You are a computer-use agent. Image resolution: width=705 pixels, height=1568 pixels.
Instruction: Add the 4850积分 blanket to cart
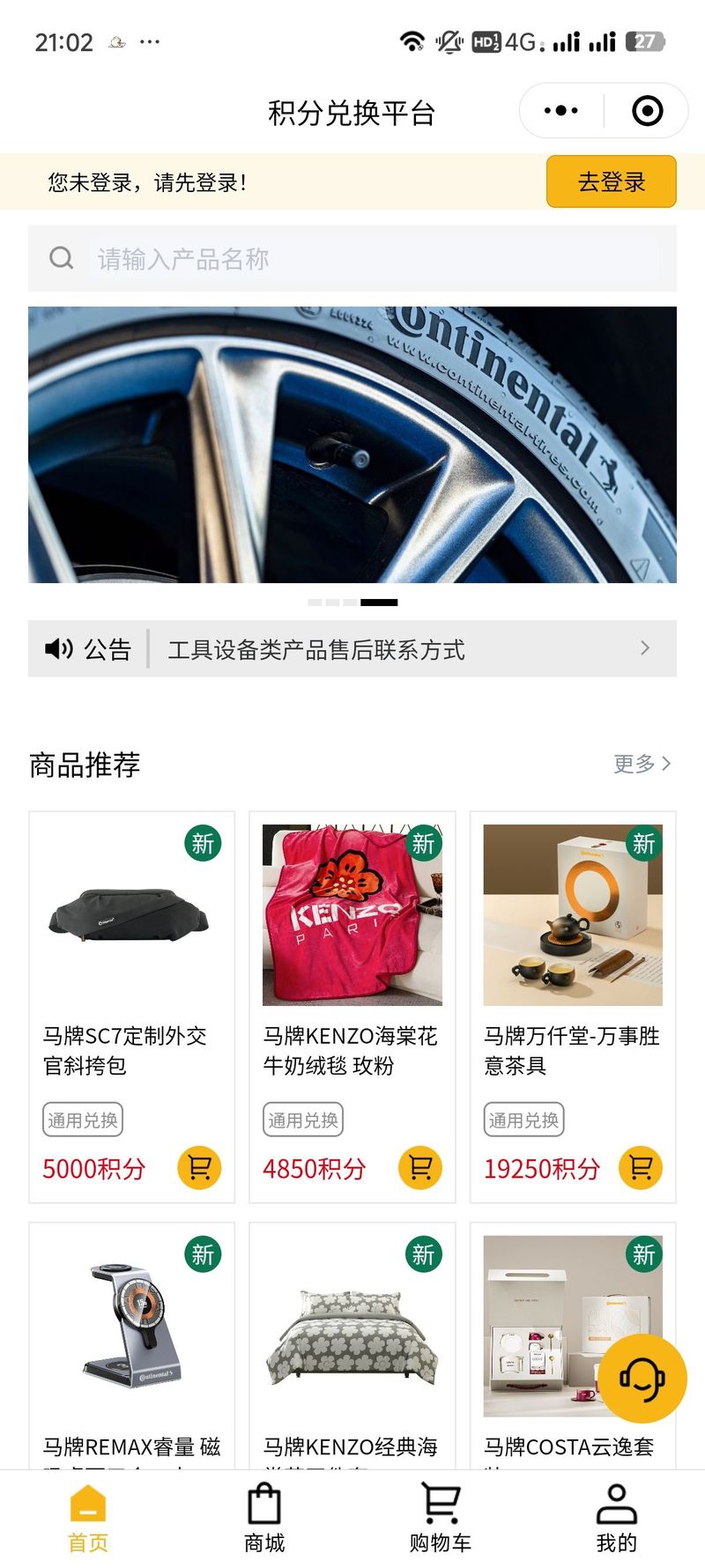pyautogui.click(x=420, y=1168)
